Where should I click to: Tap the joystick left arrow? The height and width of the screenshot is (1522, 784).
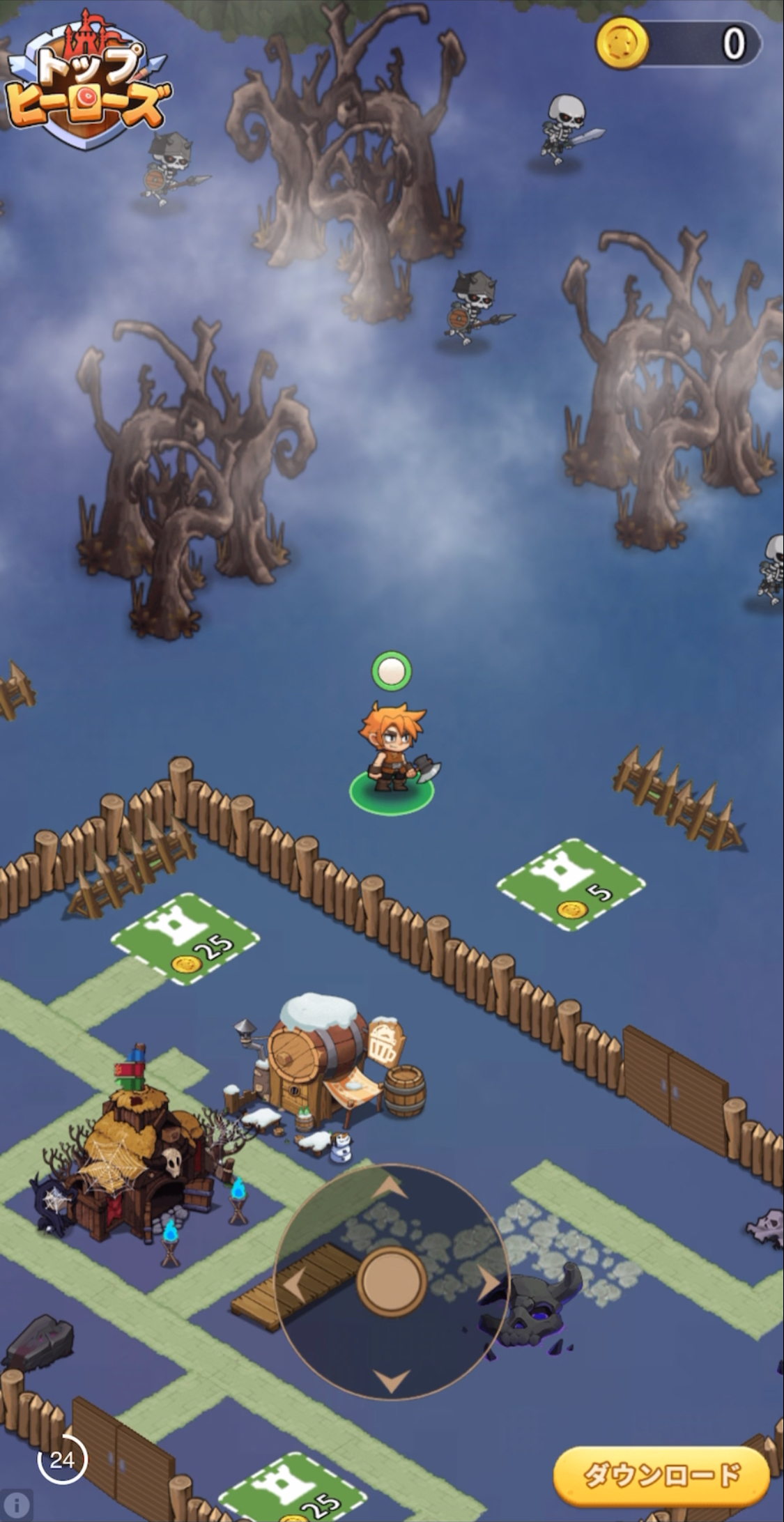point(295,1281)
